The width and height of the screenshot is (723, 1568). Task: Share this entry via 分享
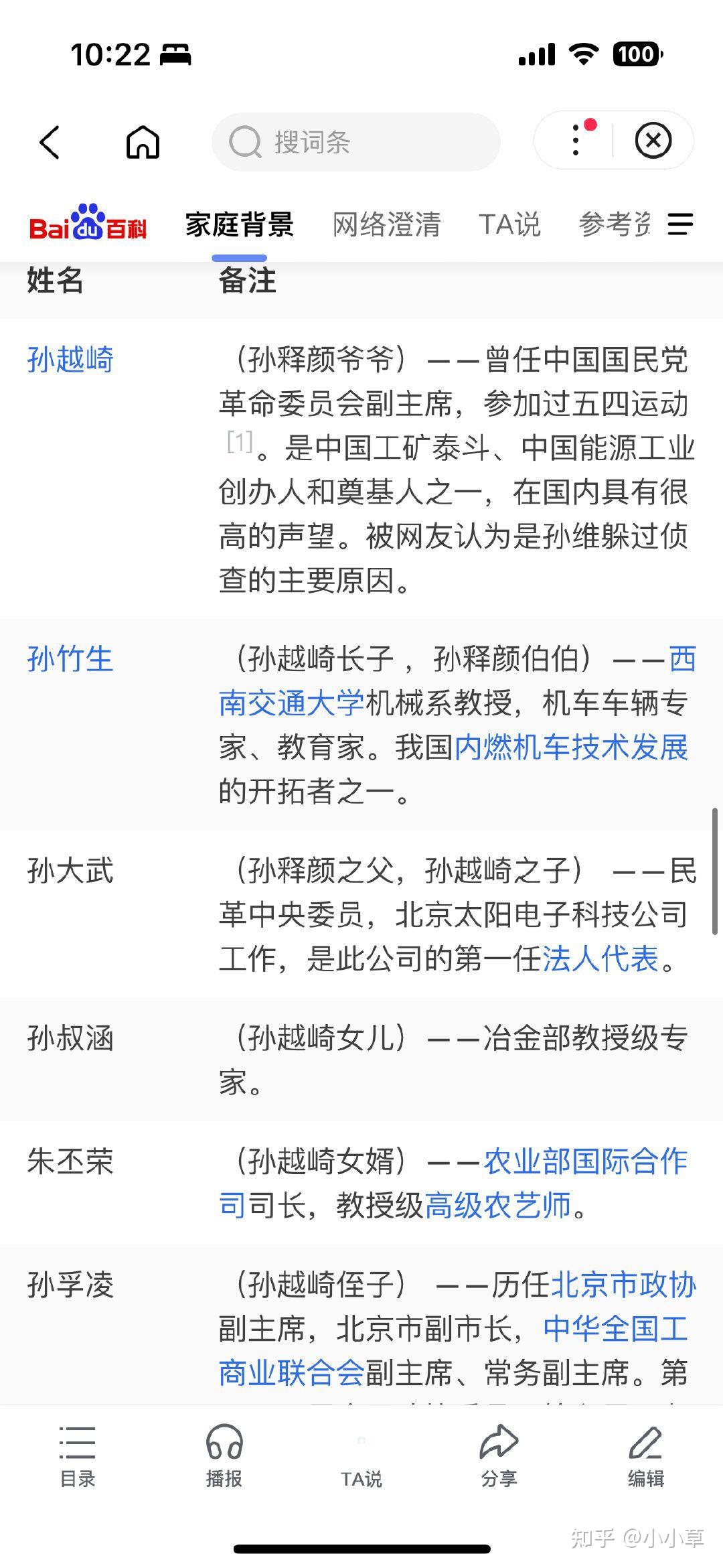click(x=499, y=1454)
